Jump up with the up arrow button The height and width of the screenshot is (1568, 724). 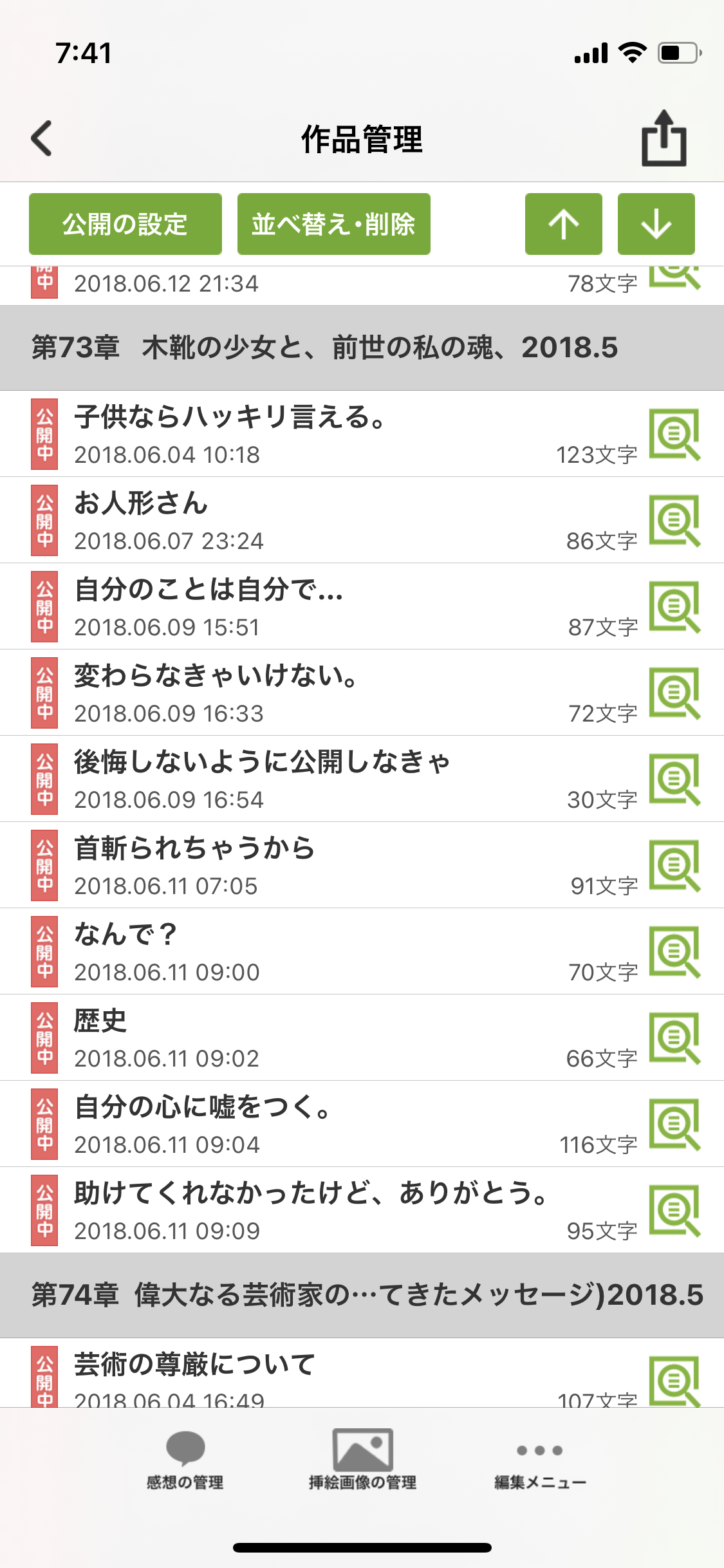(564, 224)
